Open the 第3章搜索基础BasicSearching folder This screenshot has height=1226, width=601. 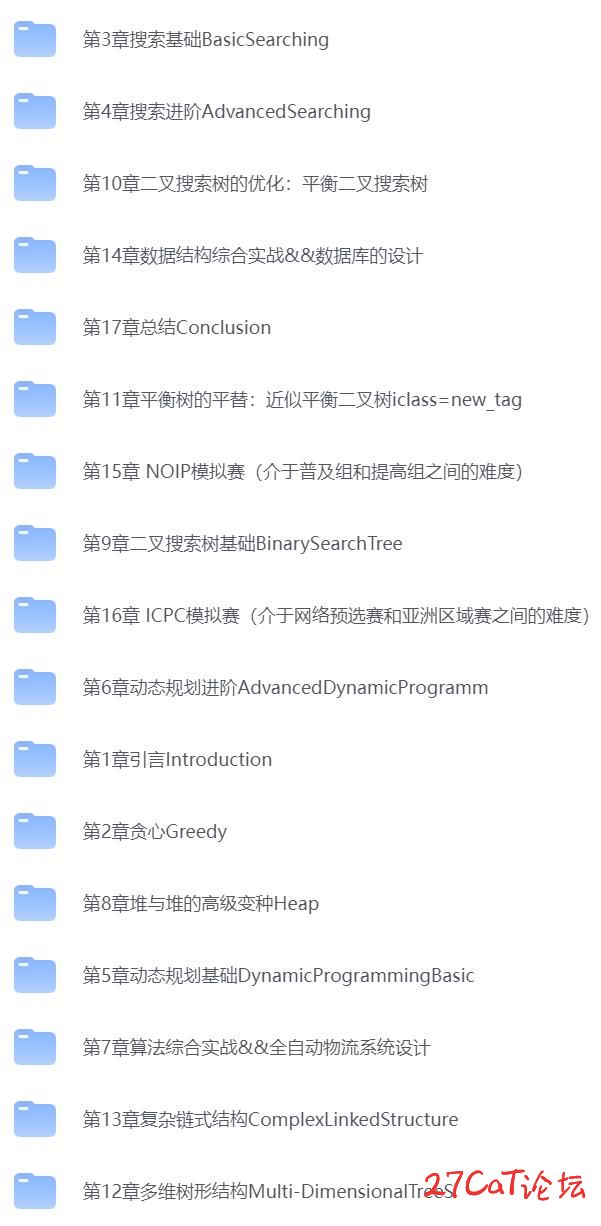(x=205, y=40)
